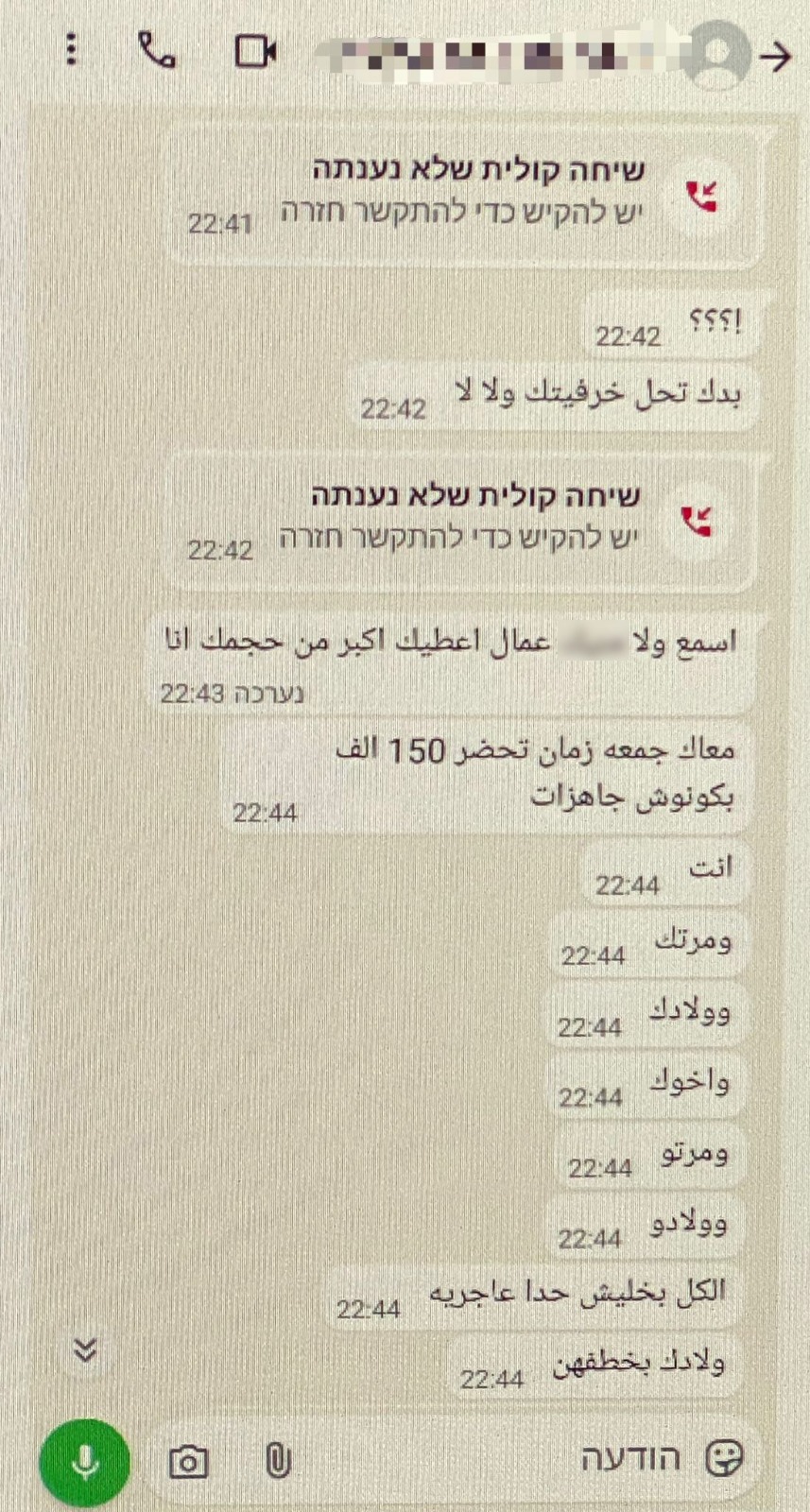Call back from the 22:41 missed call

pos(700,198)
